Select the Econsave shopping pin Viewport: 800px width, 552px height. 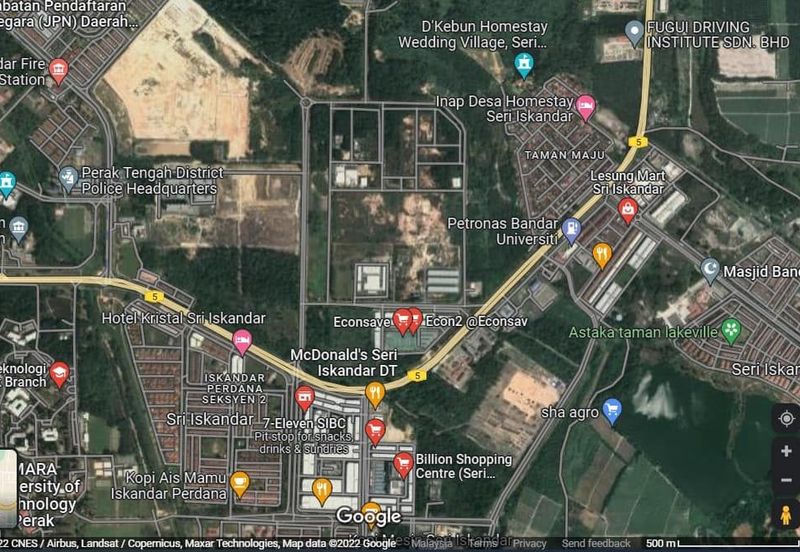tap(402, 320)
